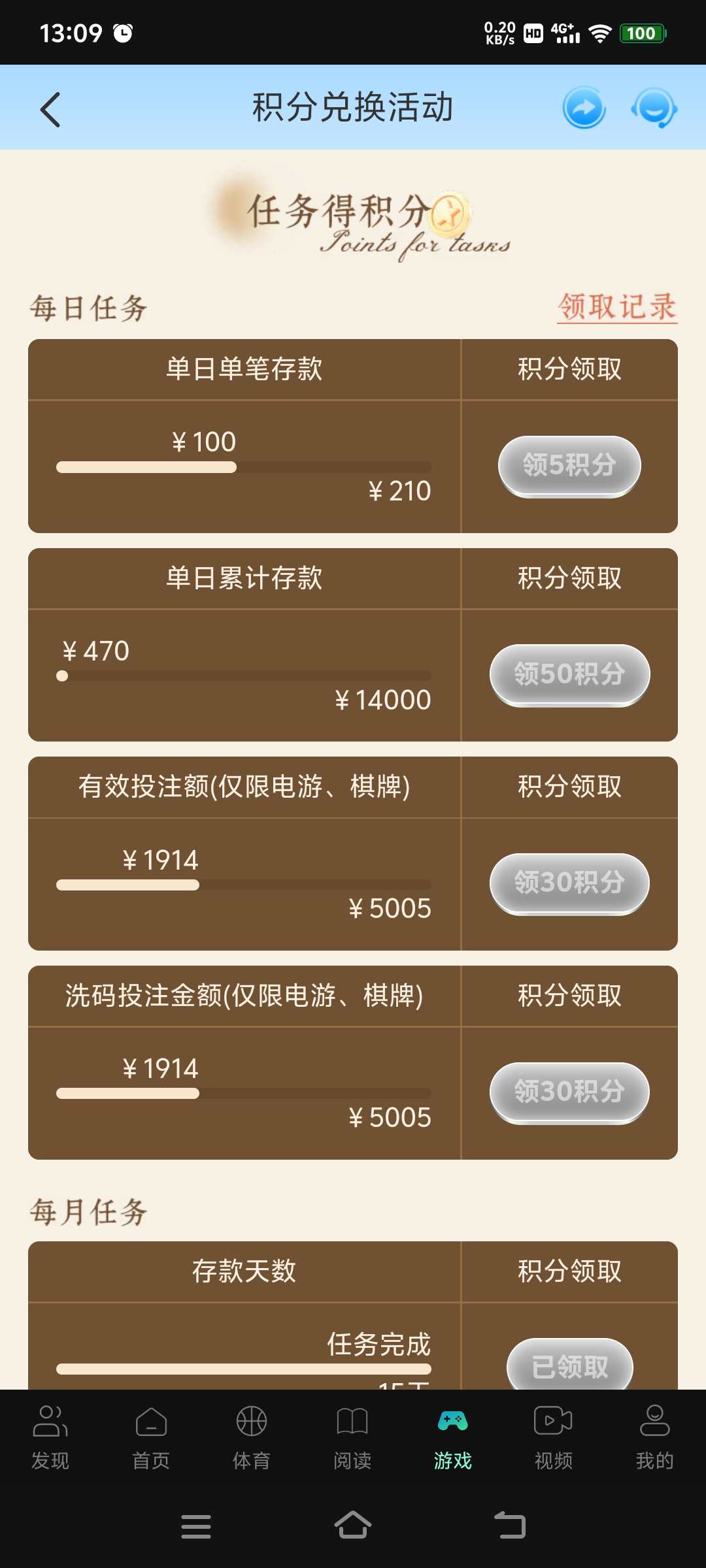Claim 5 points for single deposit task

569,465
